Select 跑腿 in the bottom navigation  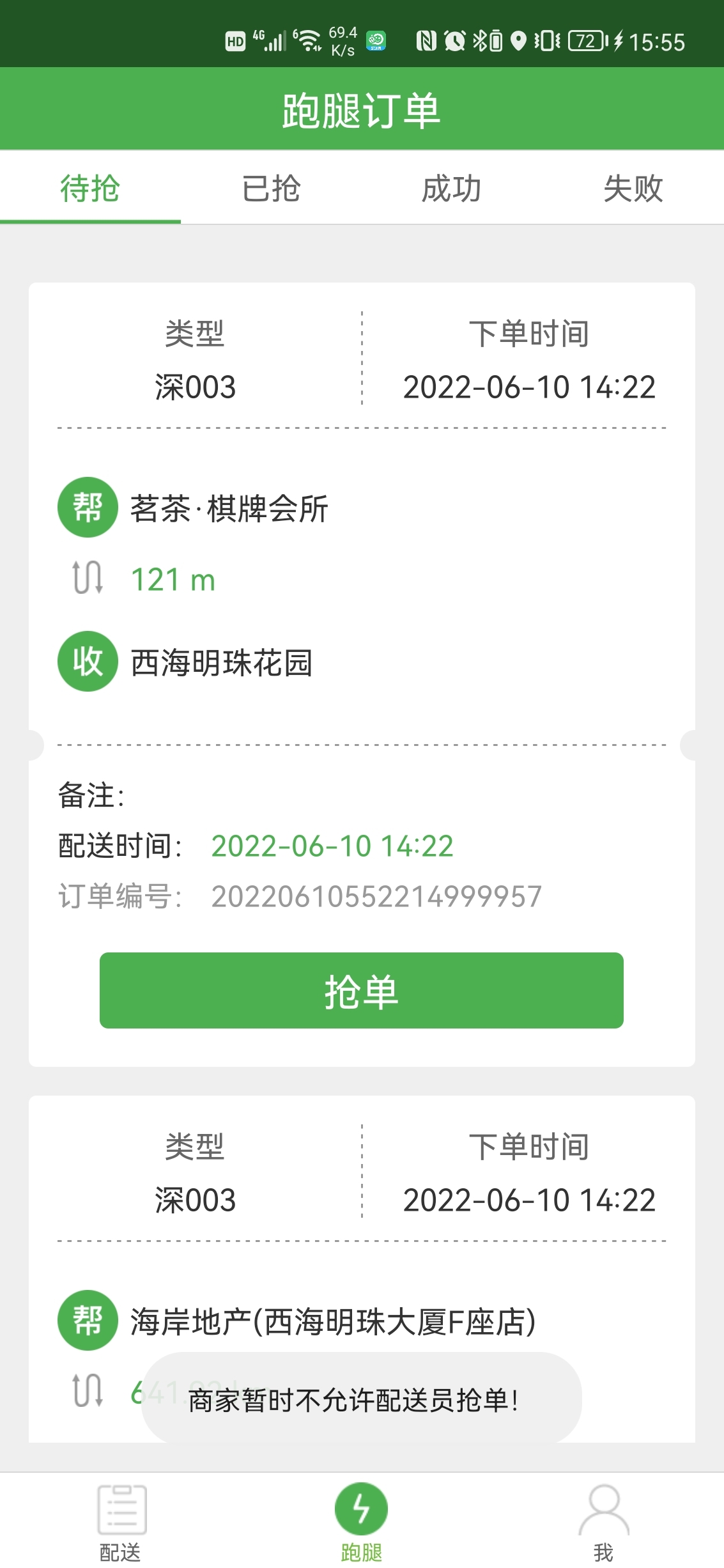coord(361,1521)
